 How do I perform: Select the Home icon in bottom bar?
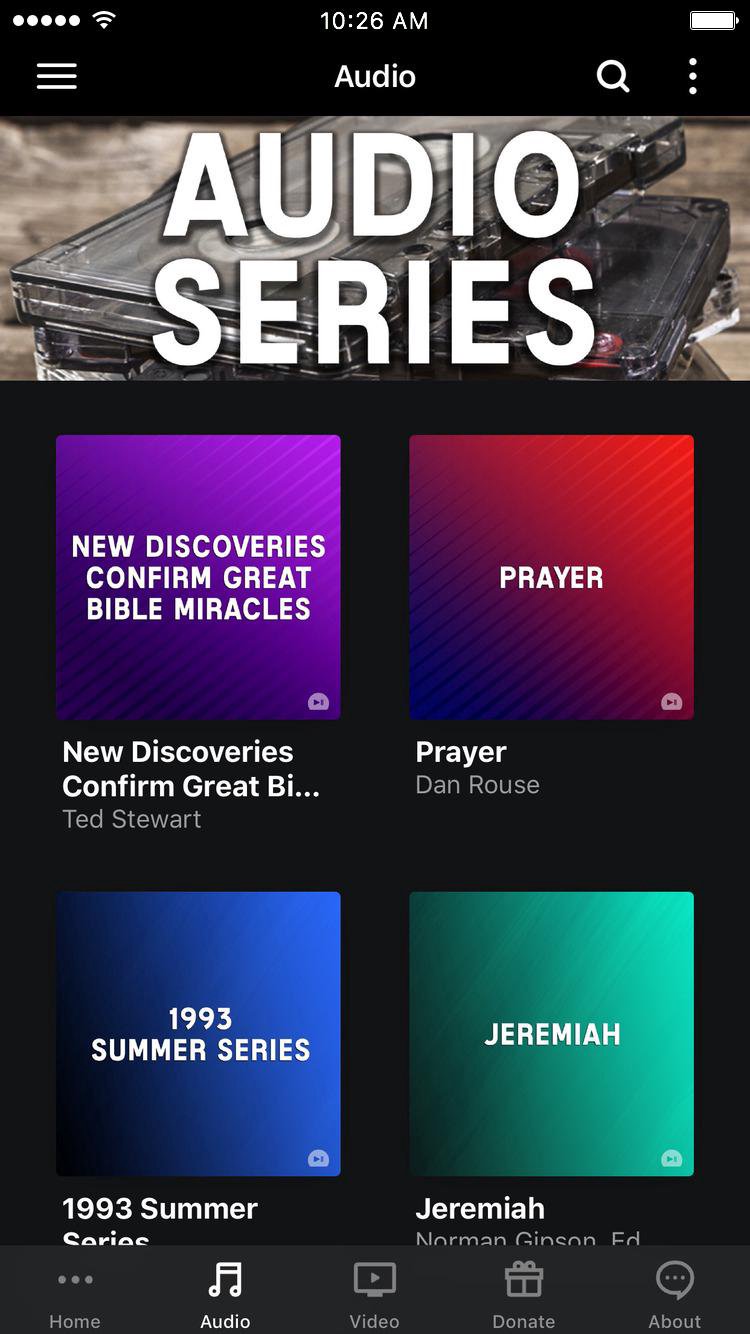tap(75, 1290)
